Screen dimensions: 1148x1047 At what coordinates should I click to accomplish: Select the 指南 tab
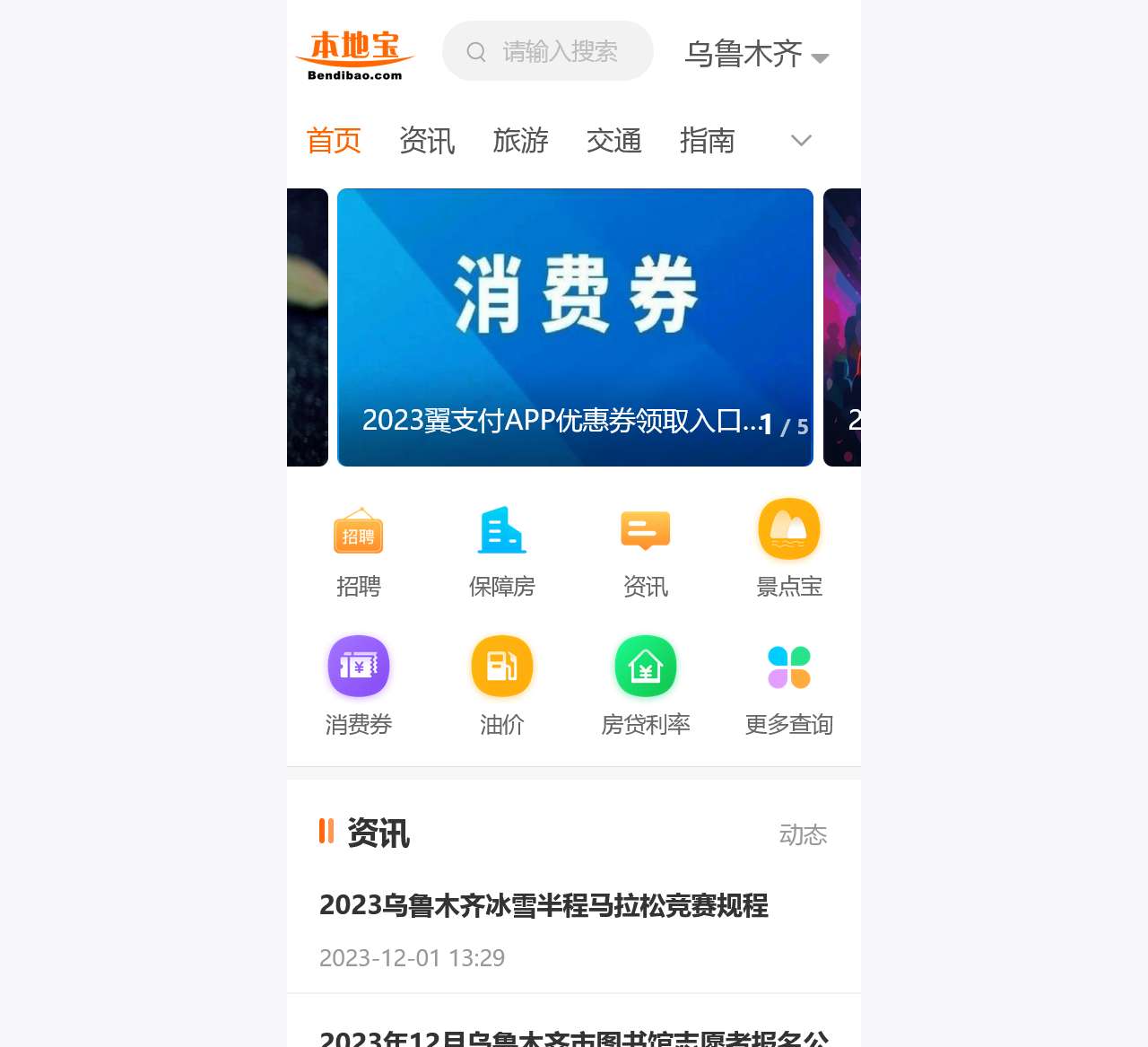(x=707, y=141)
